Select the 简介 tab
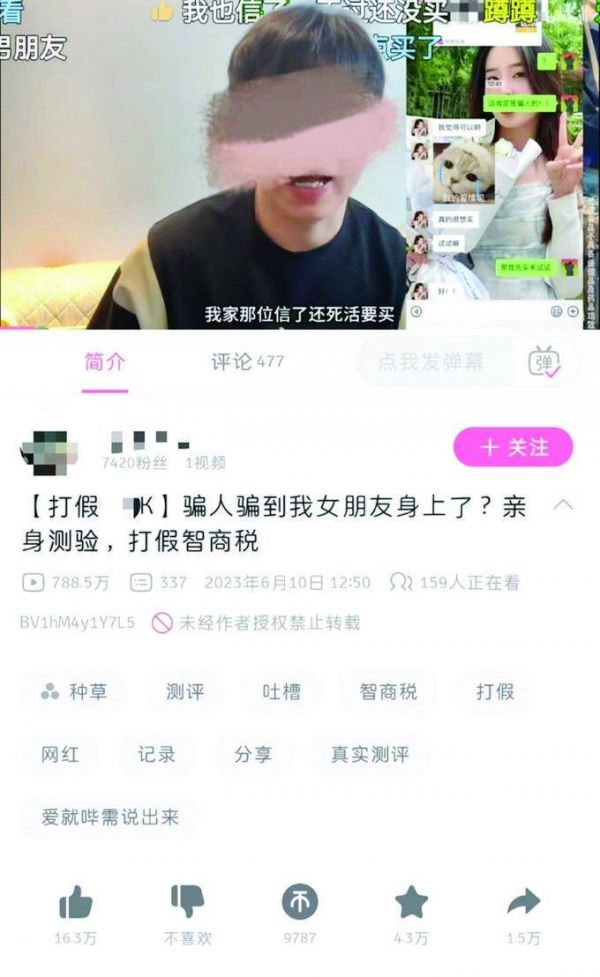This screenshot has width=600, height=977. [105, 362]
